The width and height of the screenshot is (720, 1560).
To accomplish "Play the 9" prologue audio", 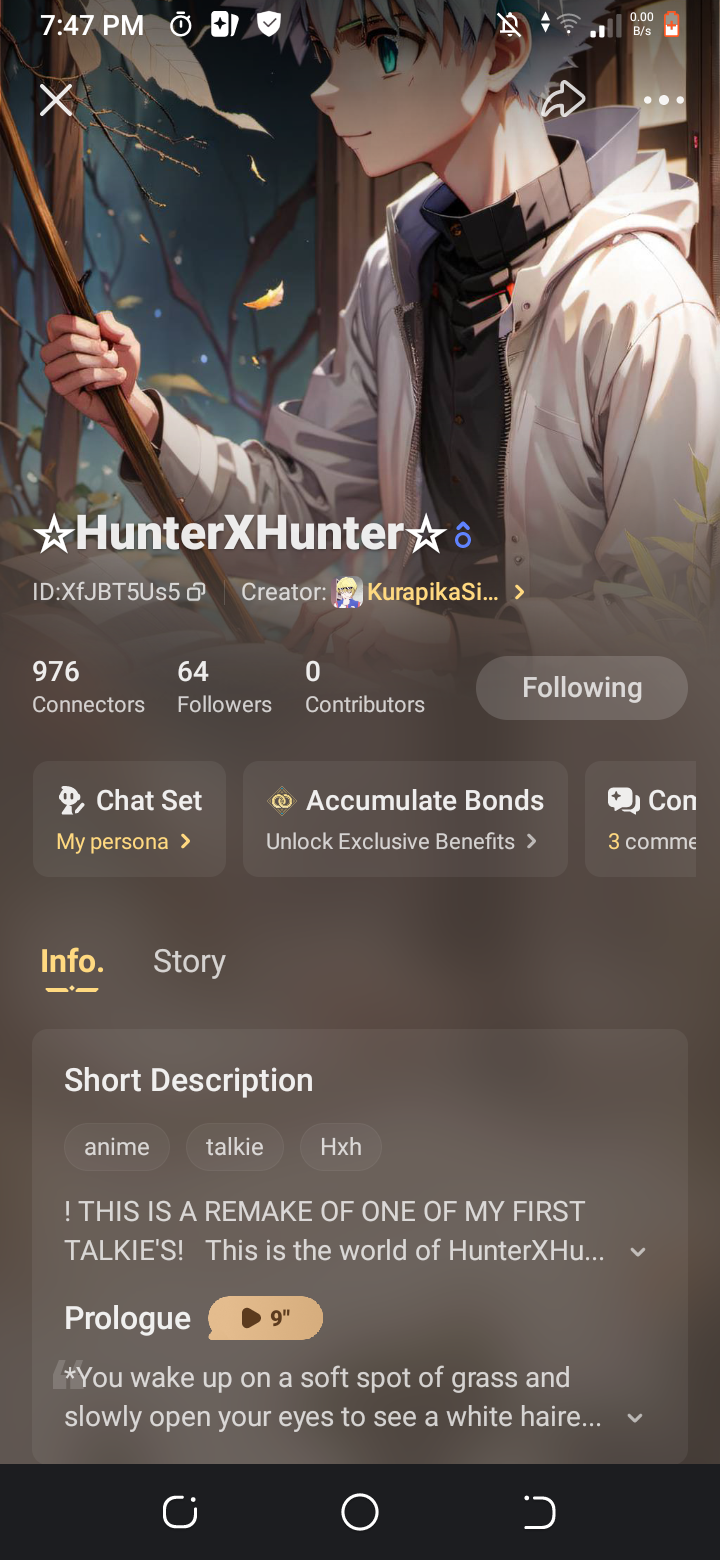I will 265,1318.
